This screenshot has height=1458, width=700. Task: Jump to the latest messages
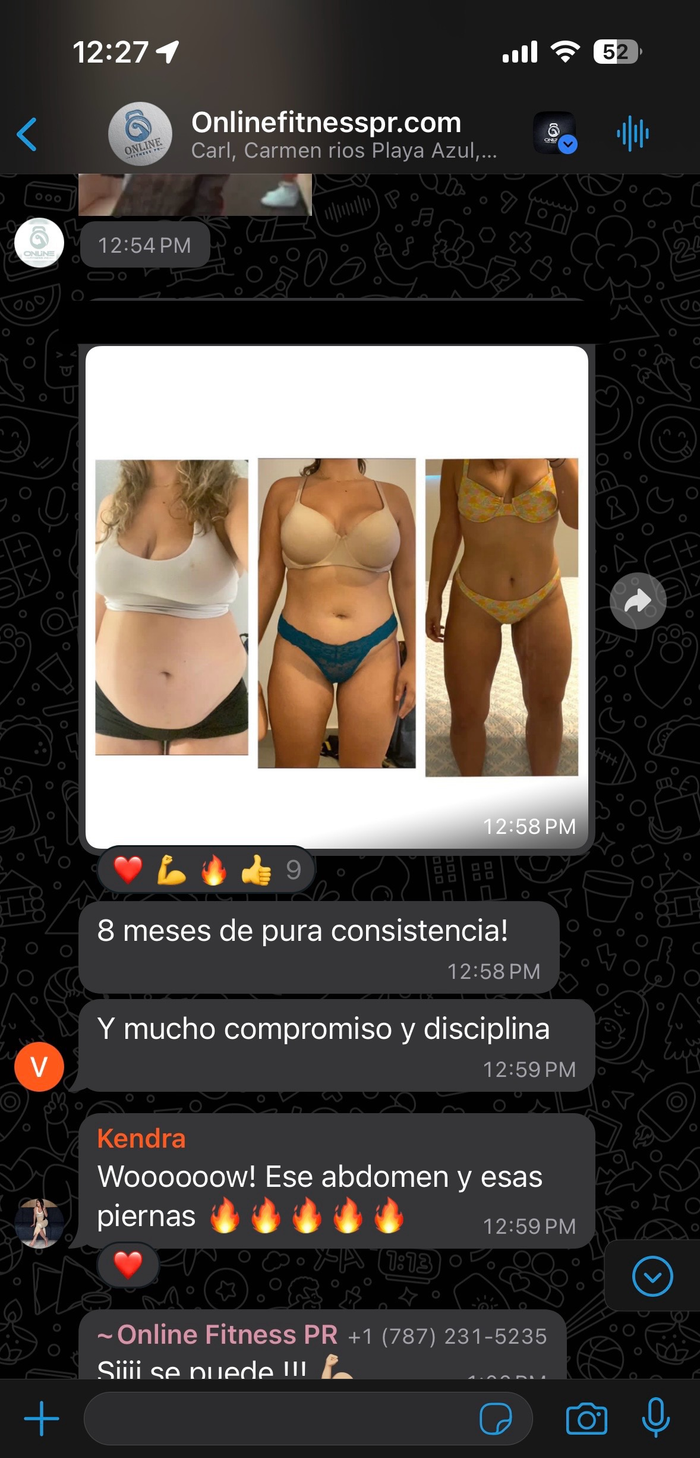pos(652,1277)
